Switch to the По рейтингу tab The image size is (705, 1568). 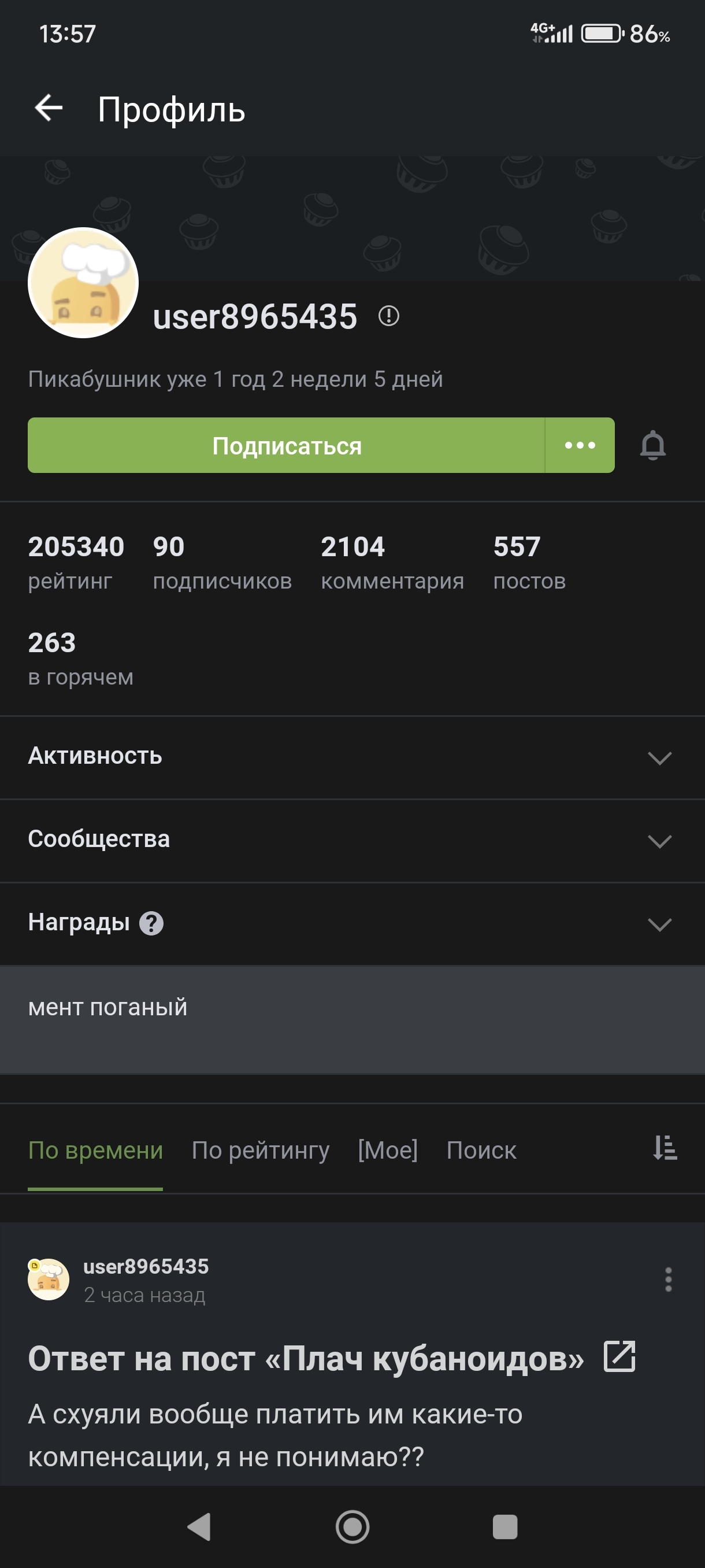[261, 1150]
